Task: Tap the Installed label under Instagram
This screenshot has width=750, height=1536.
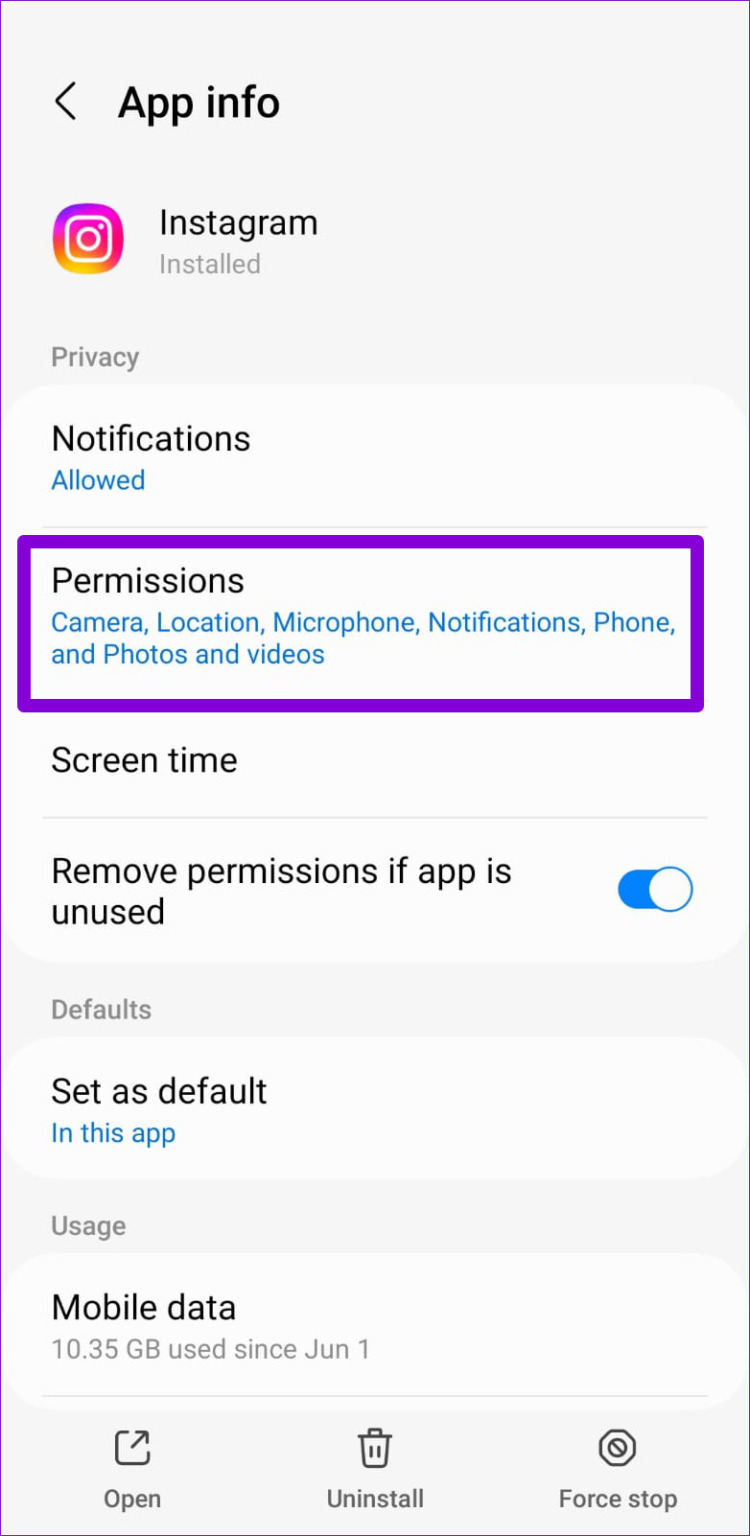Action: 210,264
